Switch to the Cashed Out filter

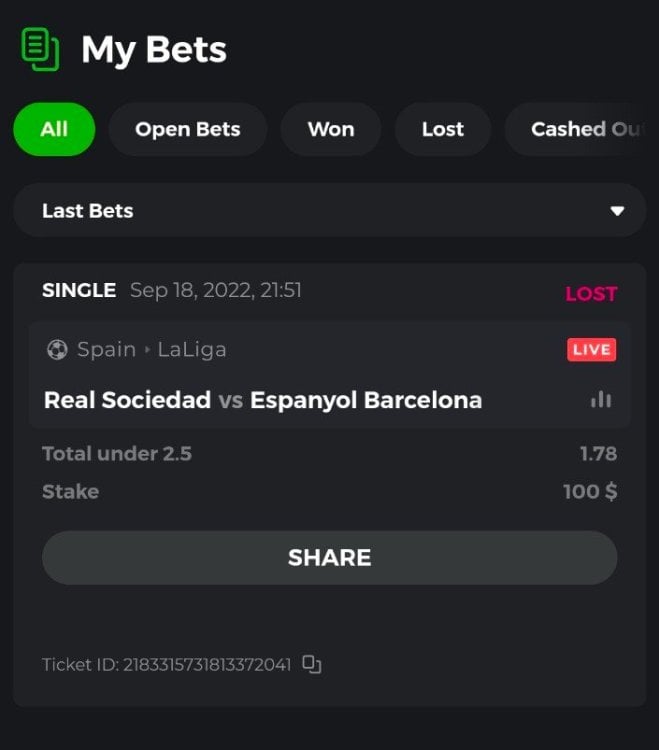pyautogui.click(x=580, y=129)
